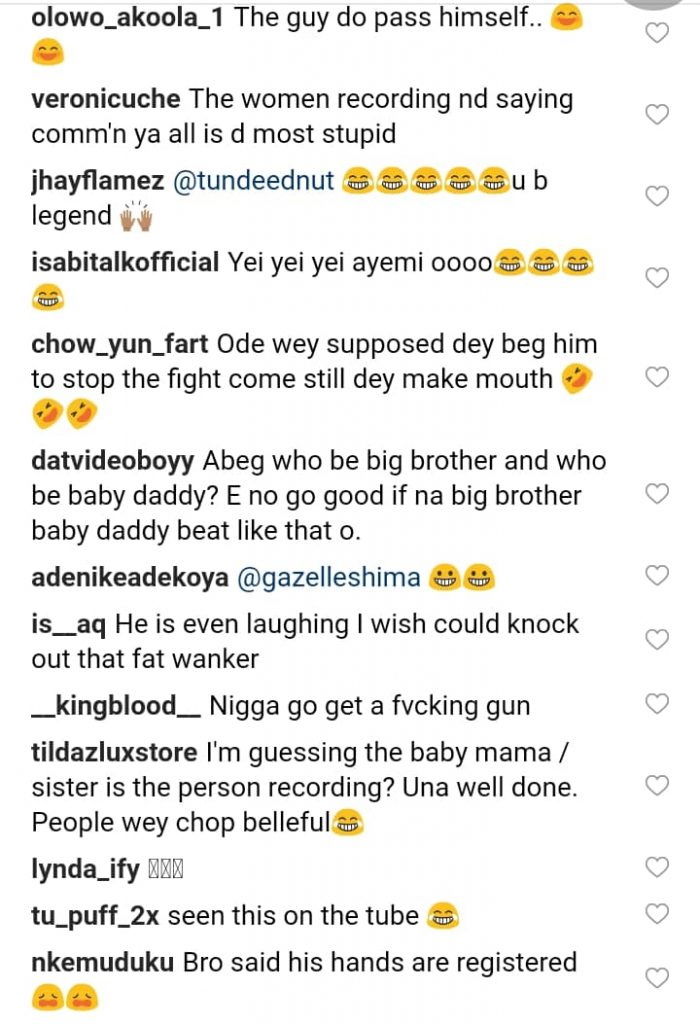700x1024 pixels.
Task: Like adenikeadekoya's comment
Action: pyautogui.click(x=656, y=575)
